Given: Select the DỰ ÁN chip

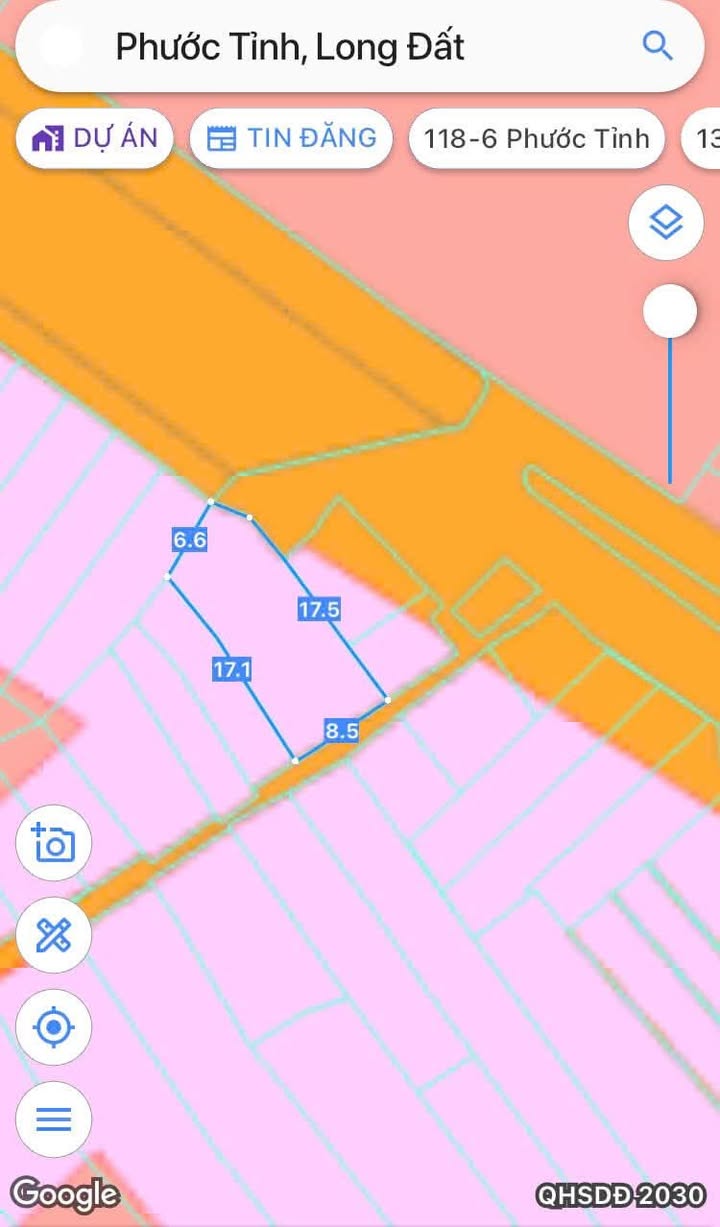Looking at the screenshot, I should pos(94,138).
